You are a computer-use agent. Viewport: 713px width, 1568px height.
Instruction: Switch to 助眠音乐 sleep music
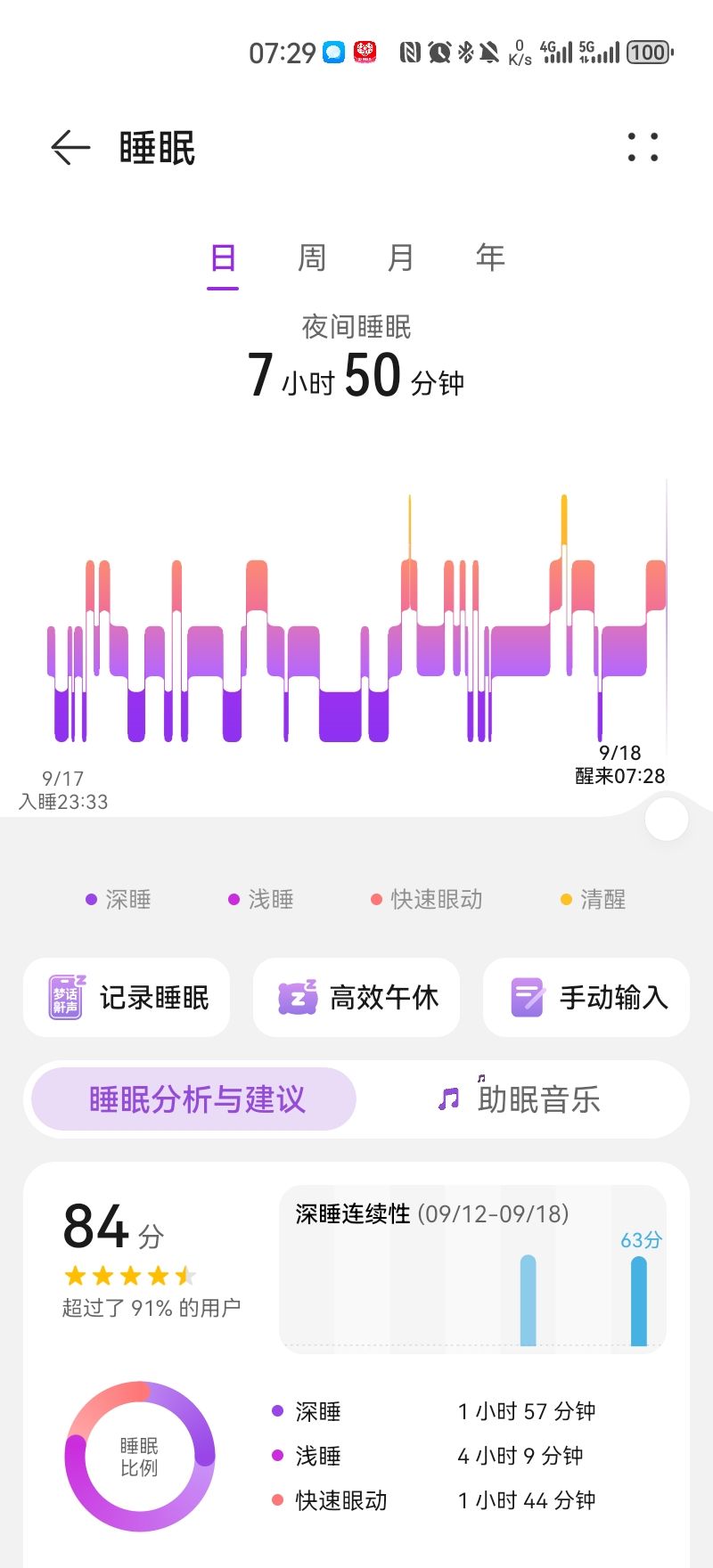click(520, 1099)
